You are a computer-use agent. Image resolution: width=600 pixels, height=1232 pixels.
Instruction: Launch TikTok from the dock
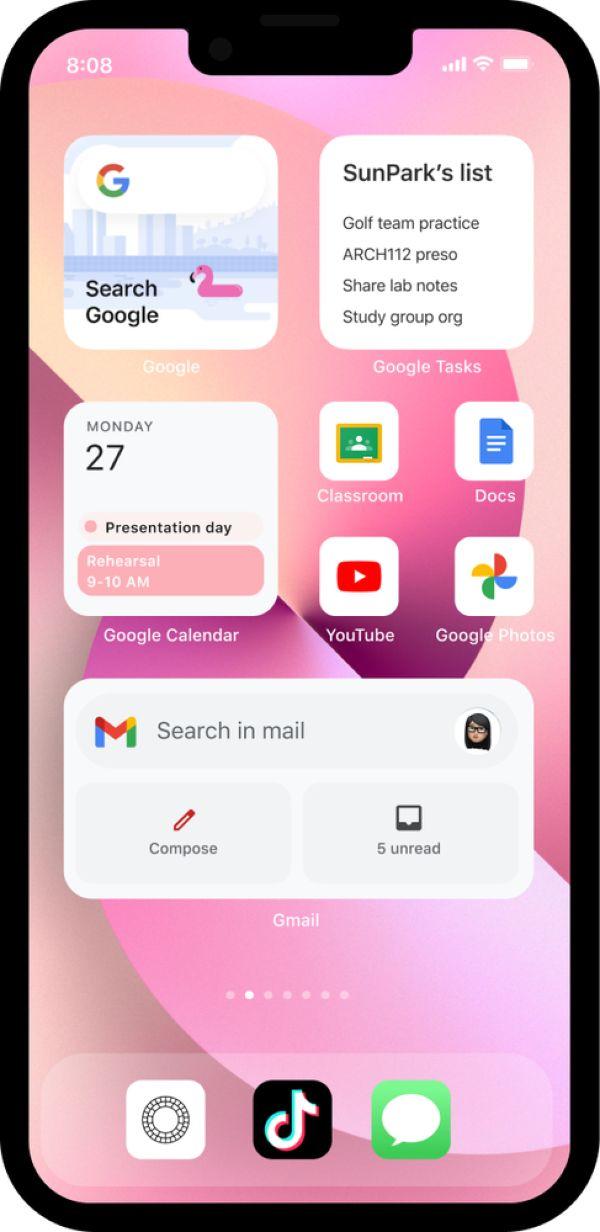click(292, 1119)
